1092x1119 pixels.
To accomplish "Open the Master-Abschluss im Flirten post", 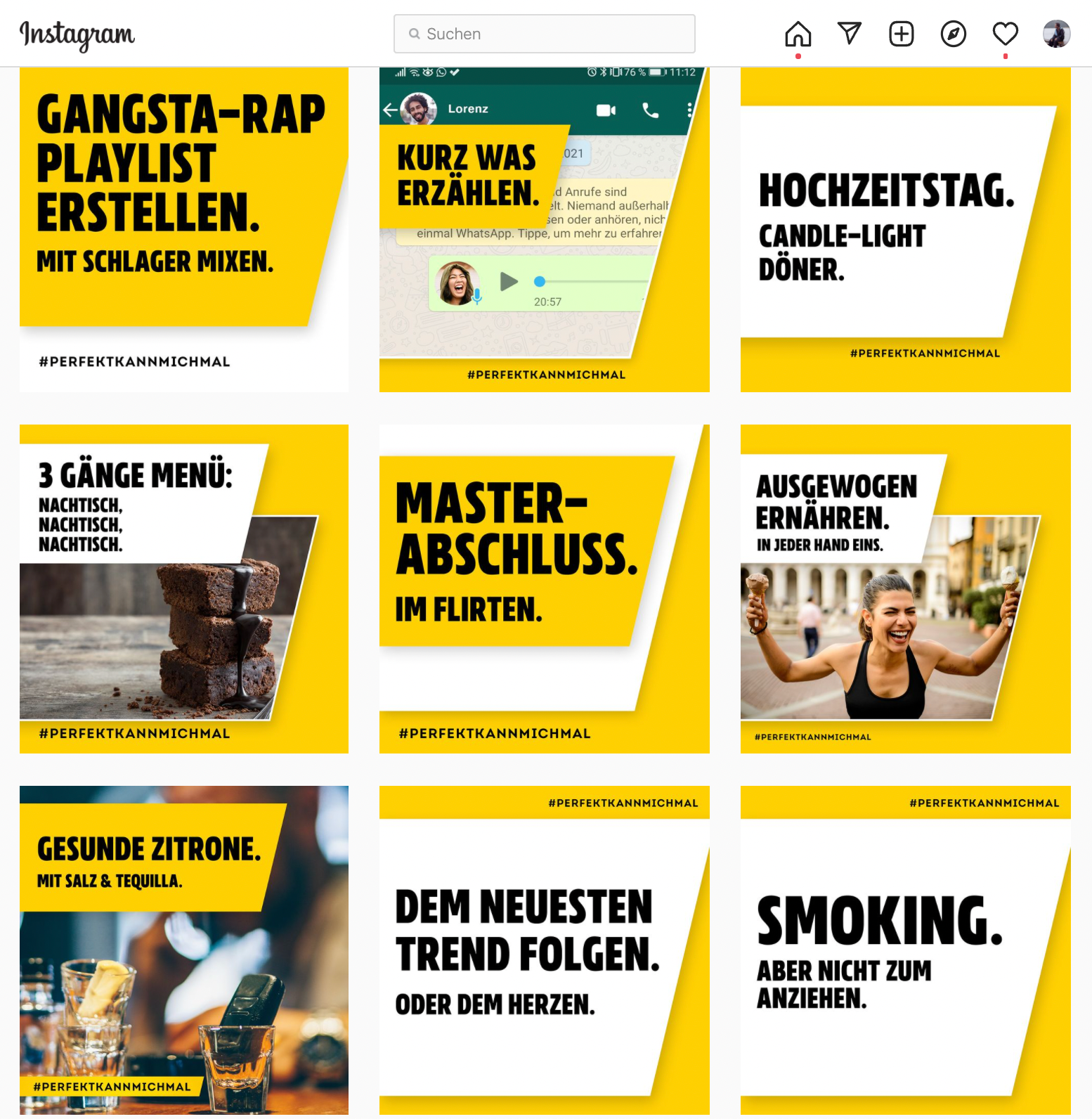I will coord(545,589).
